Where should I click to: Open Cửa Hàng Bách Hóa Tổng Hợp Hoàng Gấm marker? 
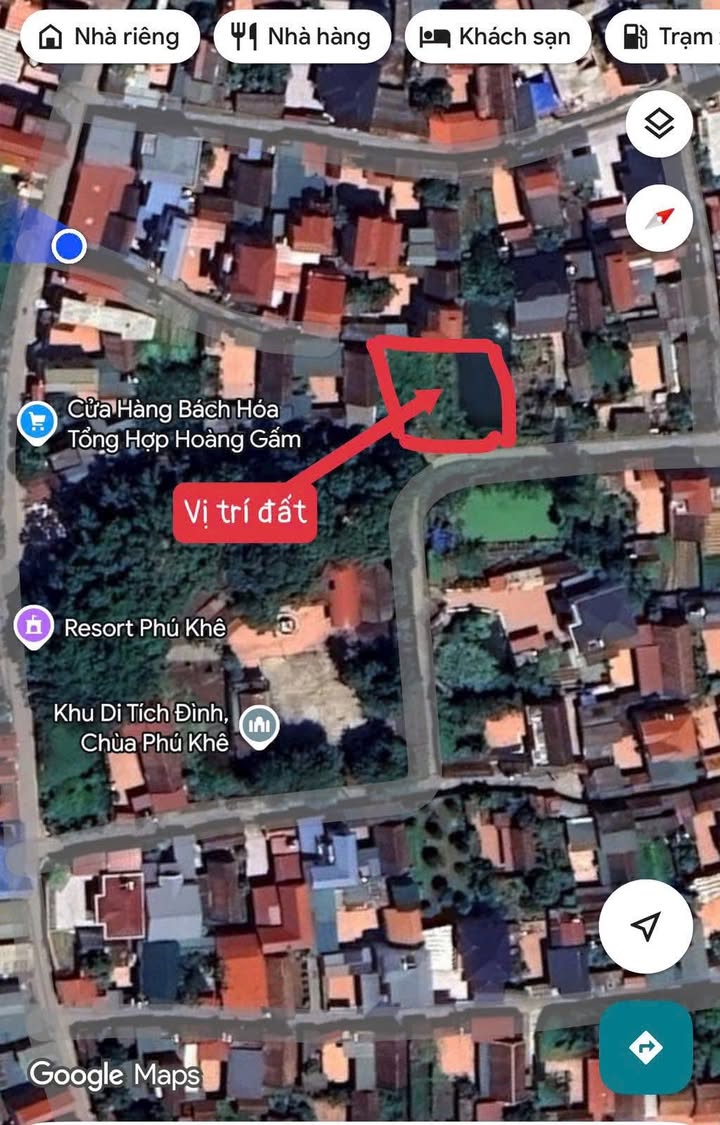(37, 424)
